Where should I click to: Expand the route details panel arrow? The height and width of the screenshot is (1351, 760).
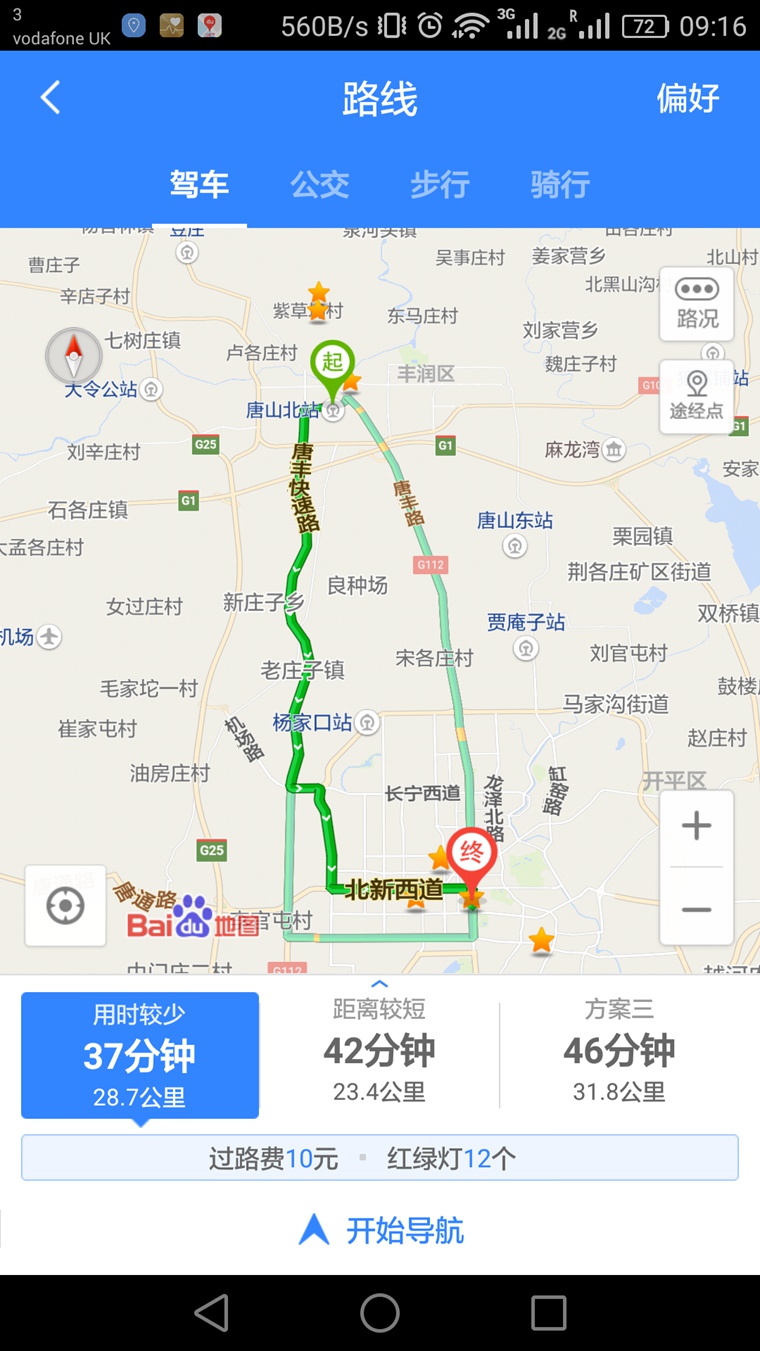coord(380,984)
